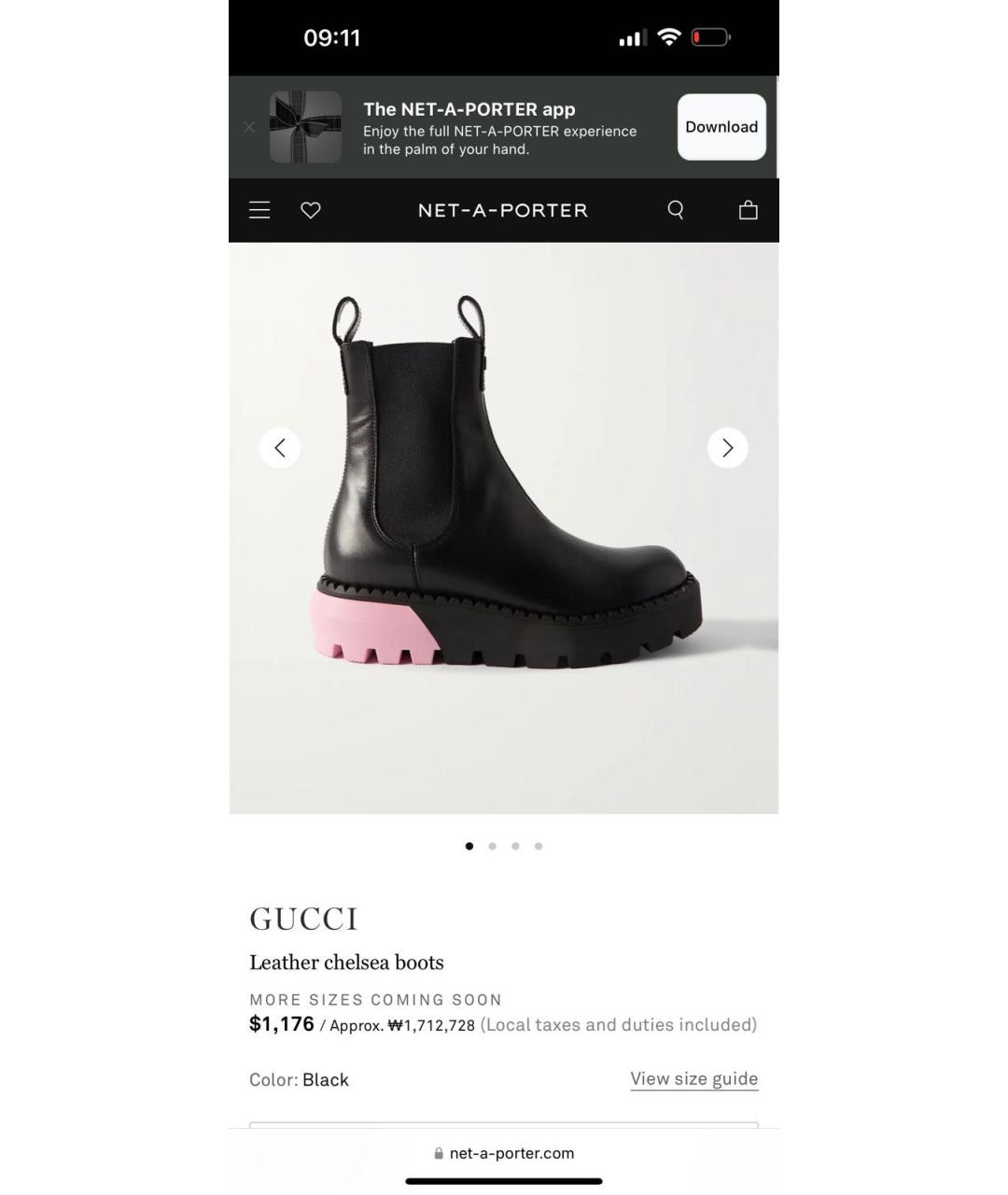Open the shopping bag icon

click(748, 210)
